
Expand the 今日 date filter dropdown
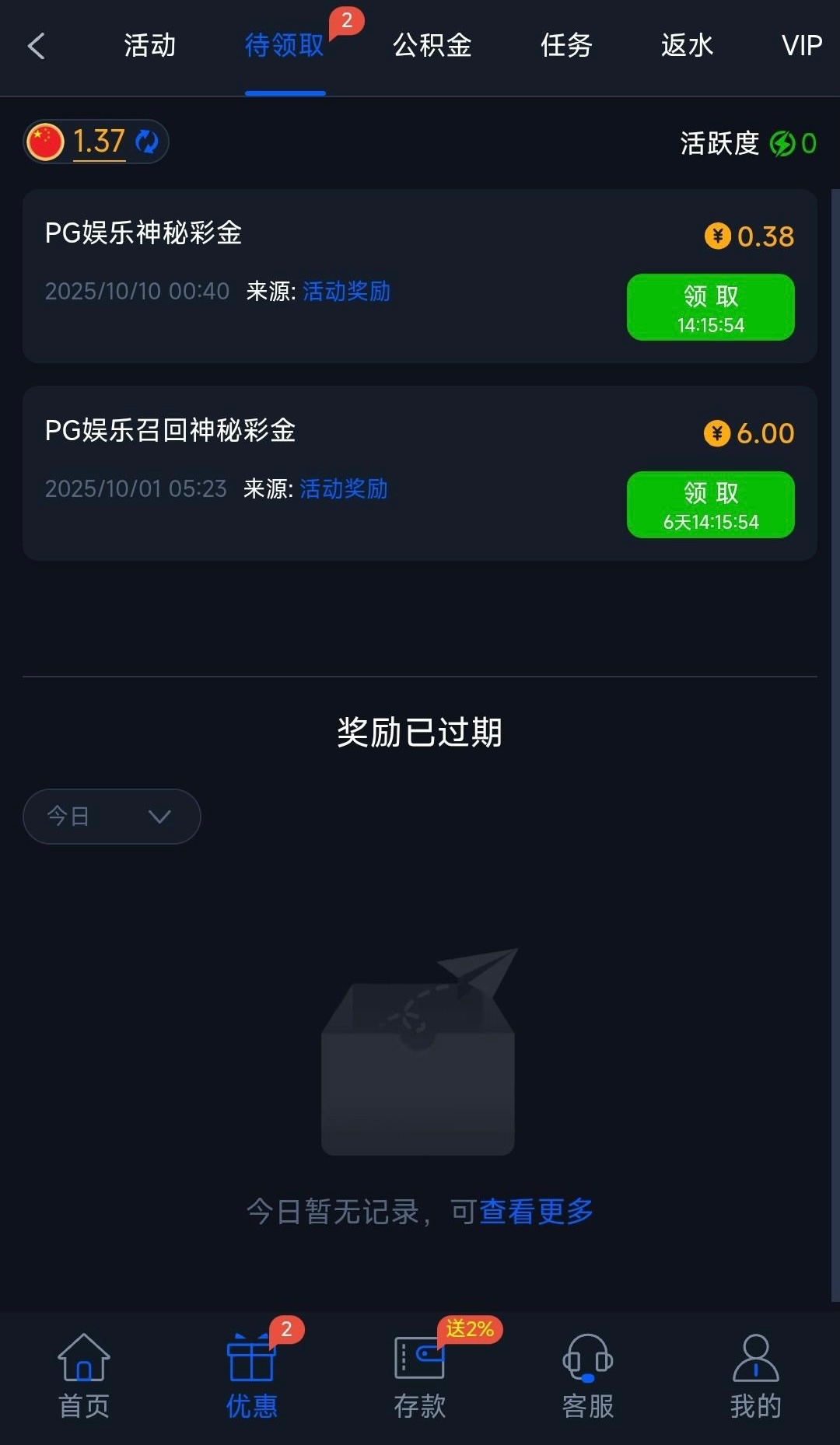point(112,817)
